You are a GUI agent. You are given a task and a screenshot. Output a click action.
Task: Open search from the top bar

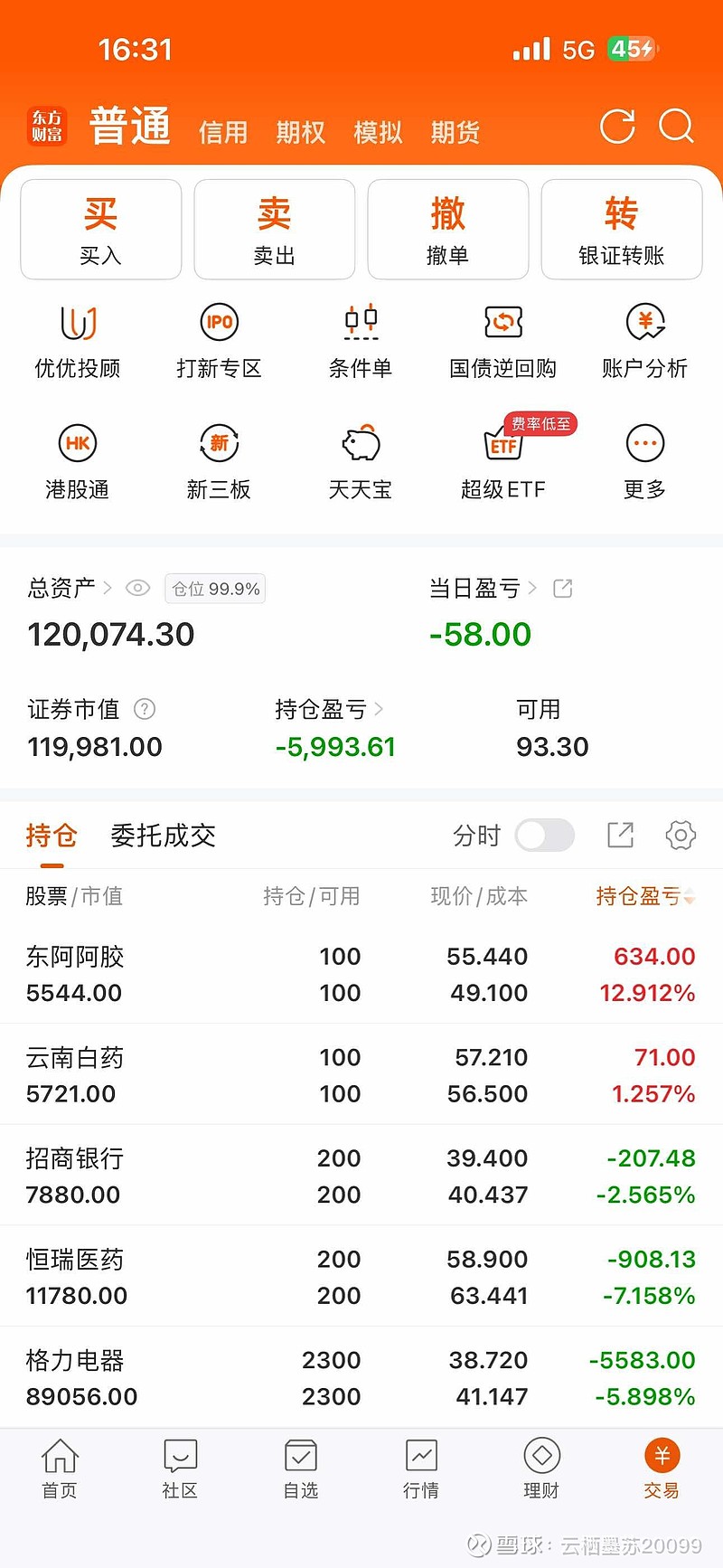[676, 127]
